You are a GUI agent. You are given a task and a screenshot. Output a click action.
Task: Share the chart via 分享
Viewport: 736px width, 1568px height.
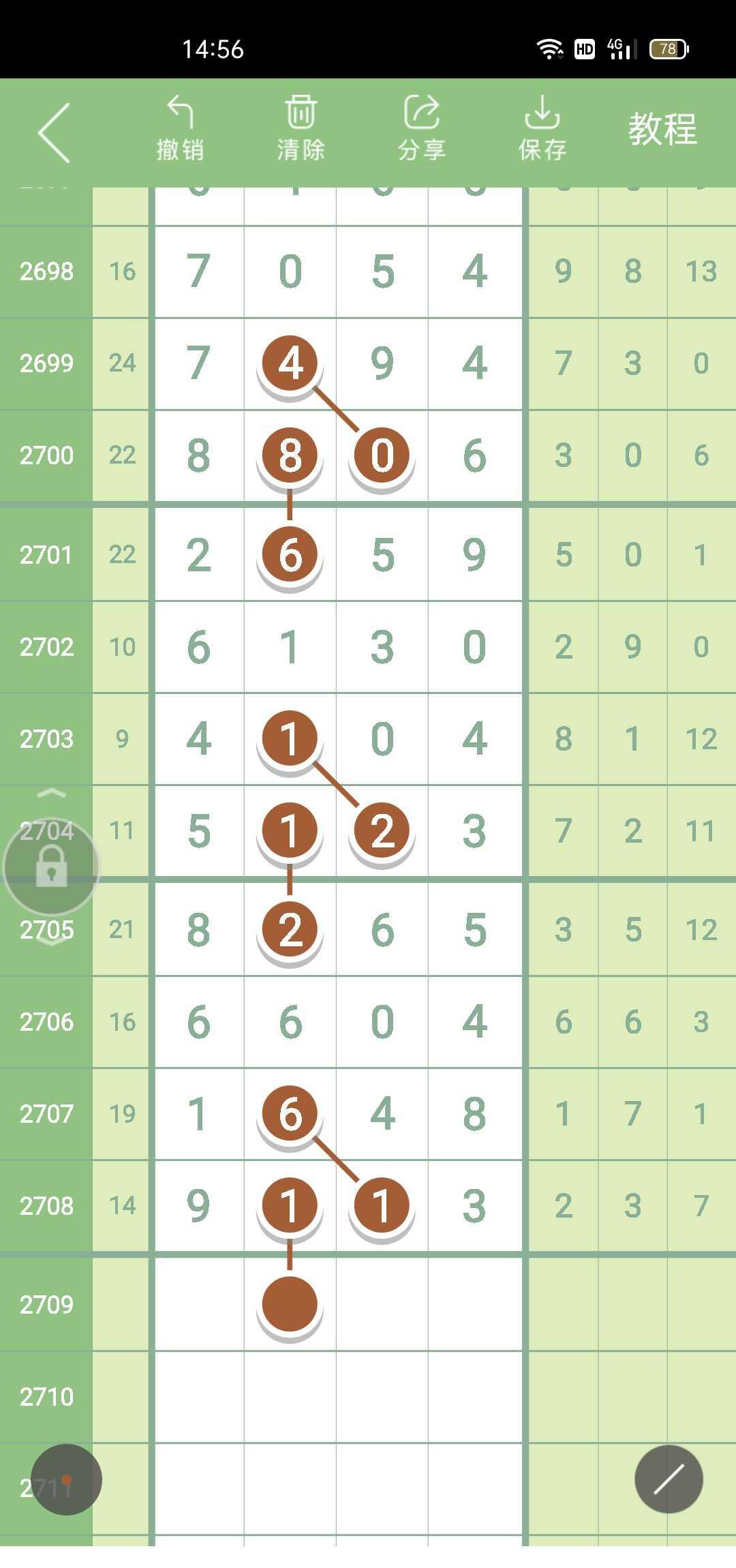click(x=421, y=129)
